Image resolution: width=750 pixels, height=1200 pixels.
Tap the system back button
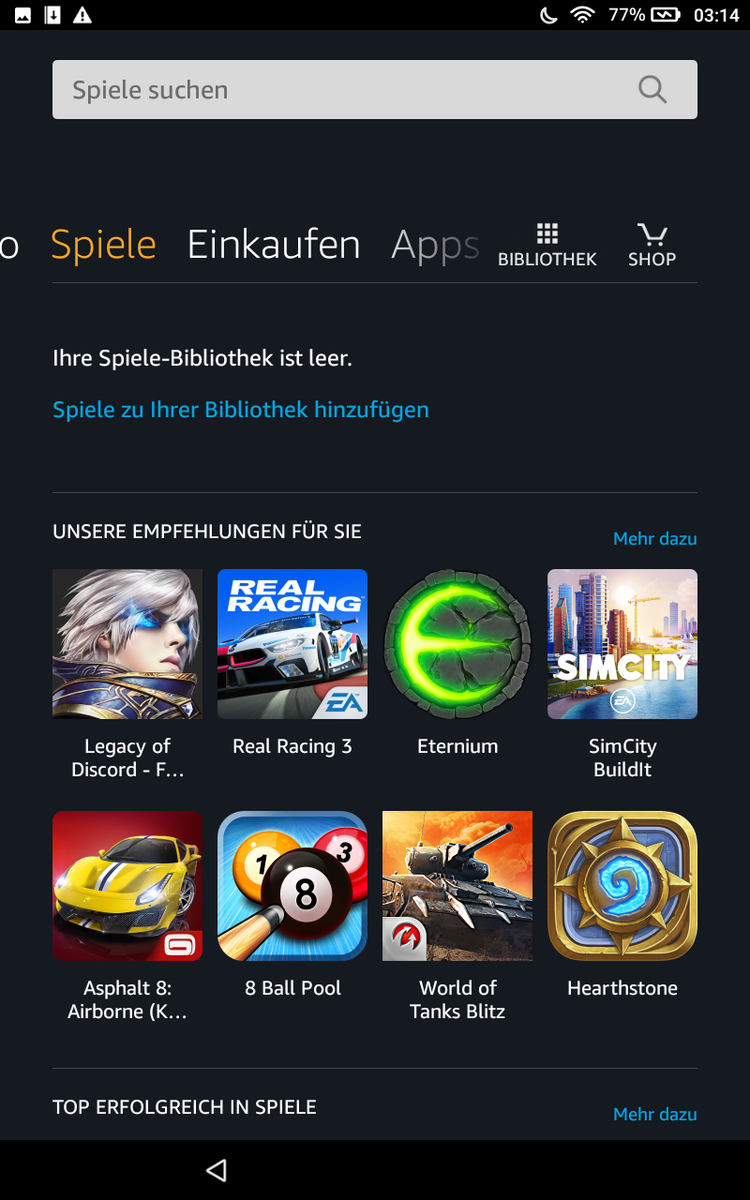click(x=217, y=1170)
